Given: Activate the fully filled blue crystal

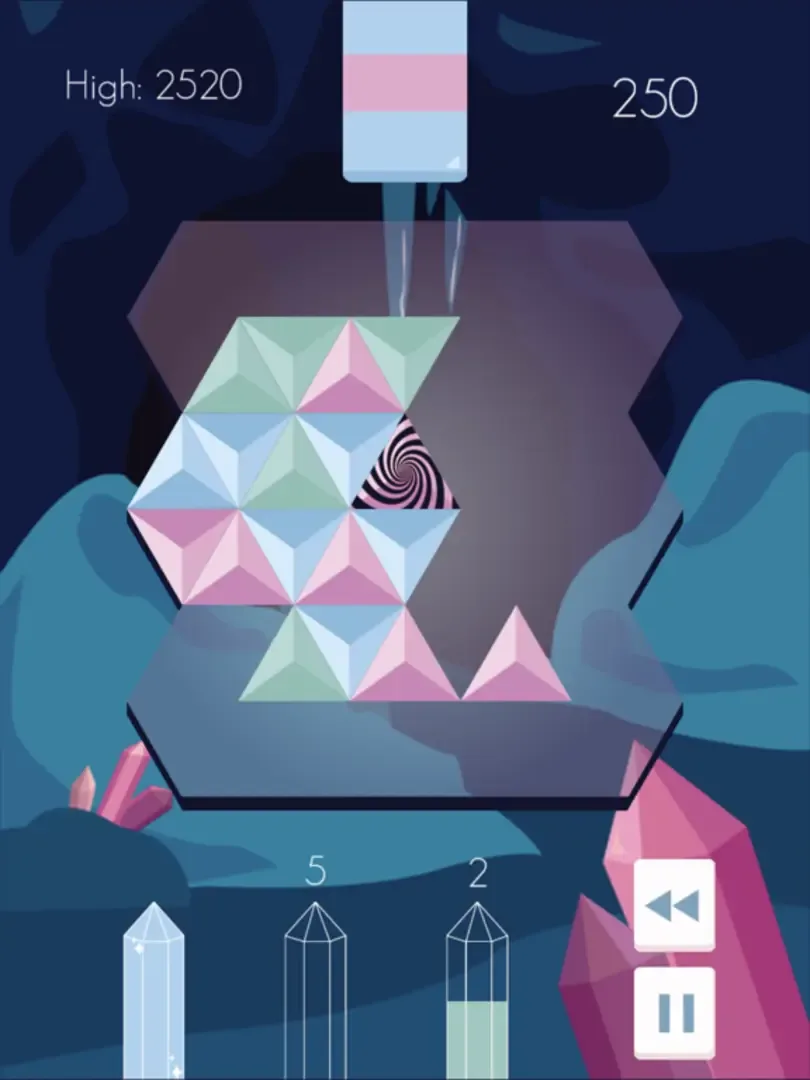Looking at the screenshot, I should tap(153, 990).
